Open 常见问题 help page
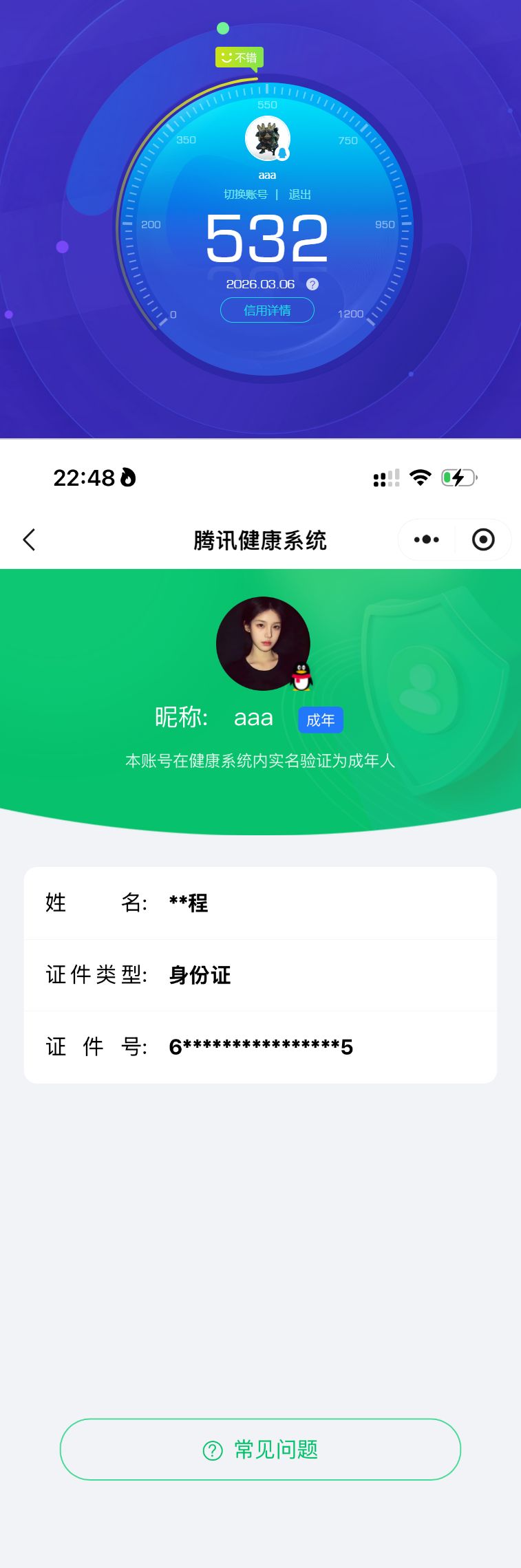521x1568 pixels. click(260, 1450)
